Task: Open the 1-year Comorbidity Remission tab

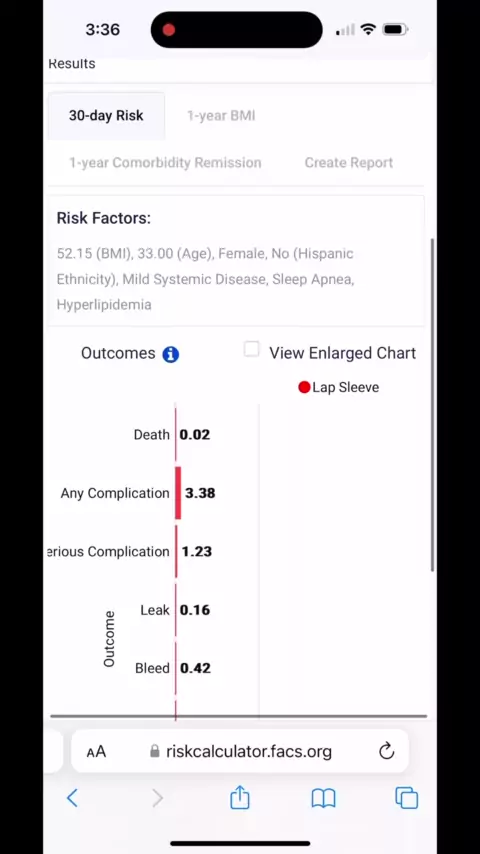Action: (x=165, y=163)
